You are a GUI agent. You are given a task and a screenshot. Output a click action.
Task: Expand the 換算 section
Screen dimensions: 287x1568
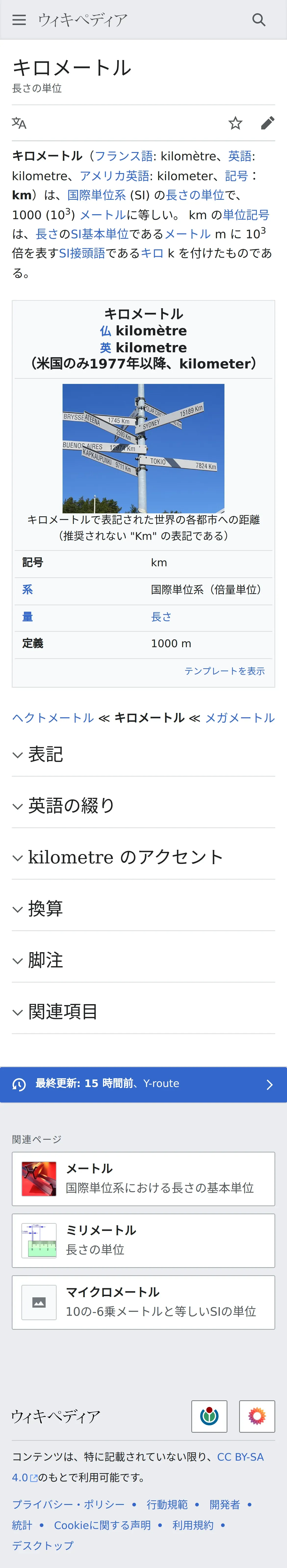click(x=46, y=909)
